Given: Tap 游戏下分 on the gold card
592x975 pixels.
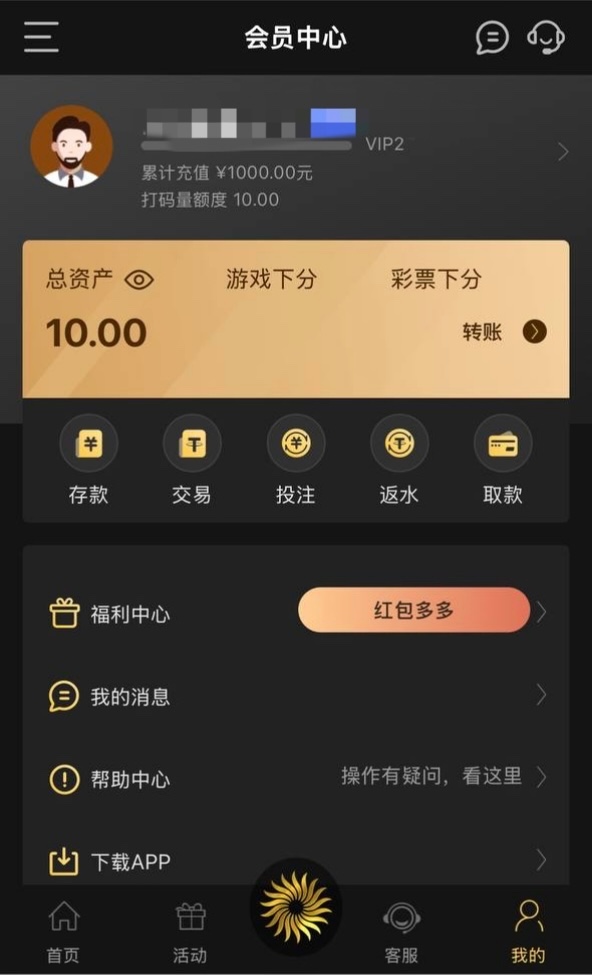Looking at the screenshot, I should (x=271, y=280).
